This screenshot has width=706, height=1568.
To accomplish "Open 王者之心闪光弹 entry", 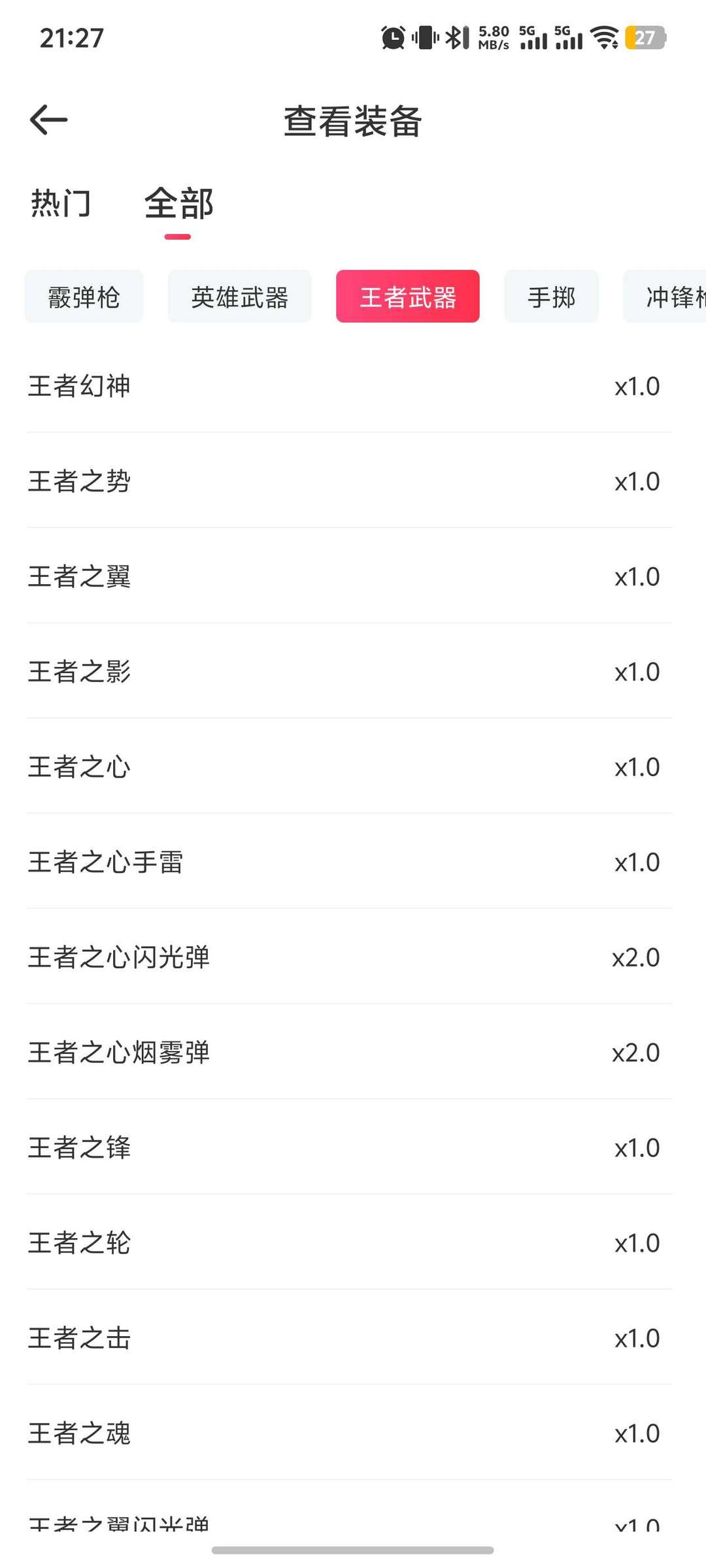I will pos(349,957).
